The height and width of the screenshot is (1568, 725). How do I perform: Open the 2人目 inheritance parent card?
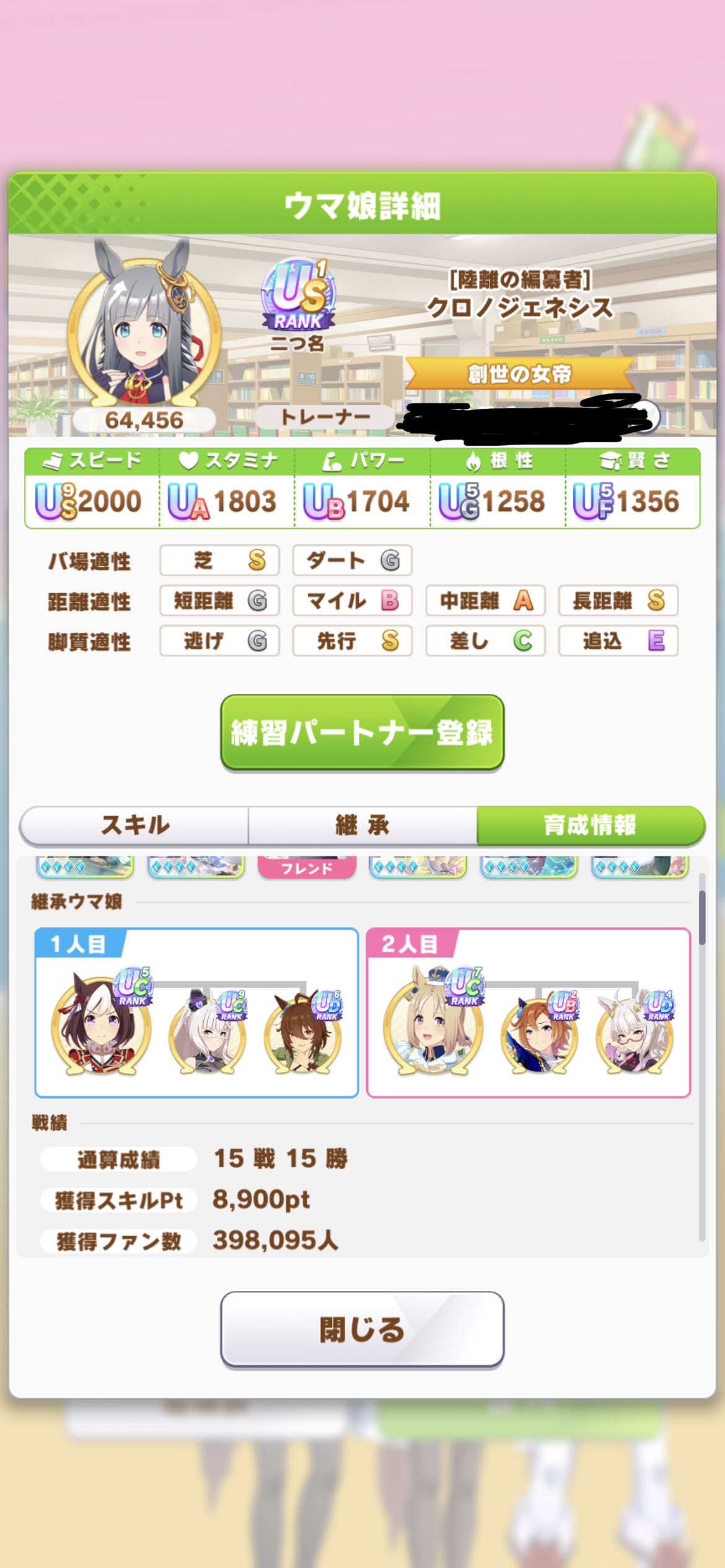[x=528, y=1013]
